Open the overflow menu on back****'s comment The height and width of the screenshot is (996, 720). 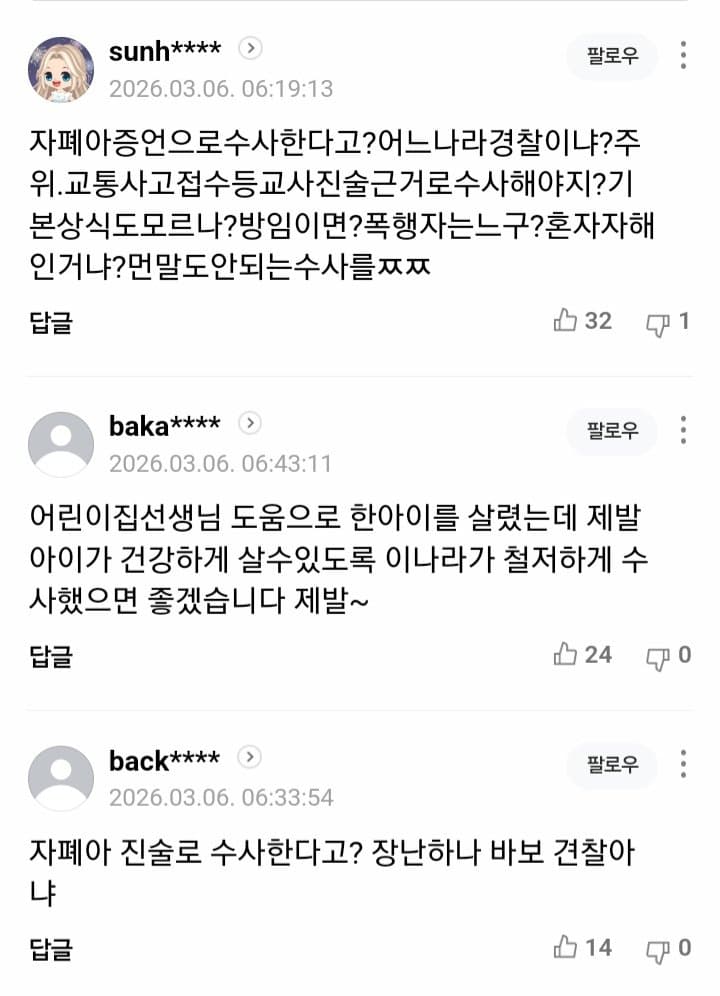(x=684, y=765)
